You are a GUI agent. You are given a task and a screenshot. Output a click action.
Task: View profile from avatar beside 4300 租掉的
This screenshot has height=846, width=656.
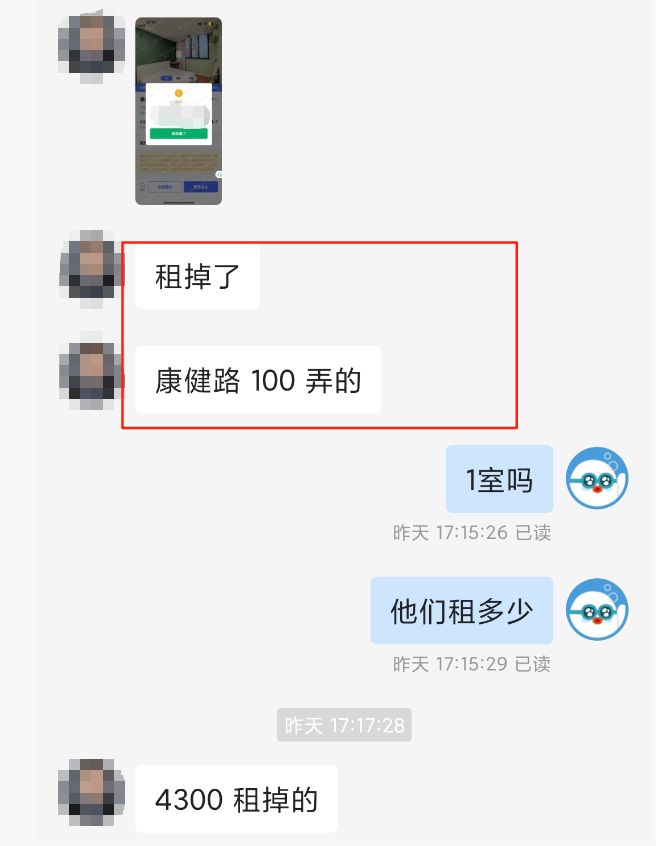[x=92, y=792]
